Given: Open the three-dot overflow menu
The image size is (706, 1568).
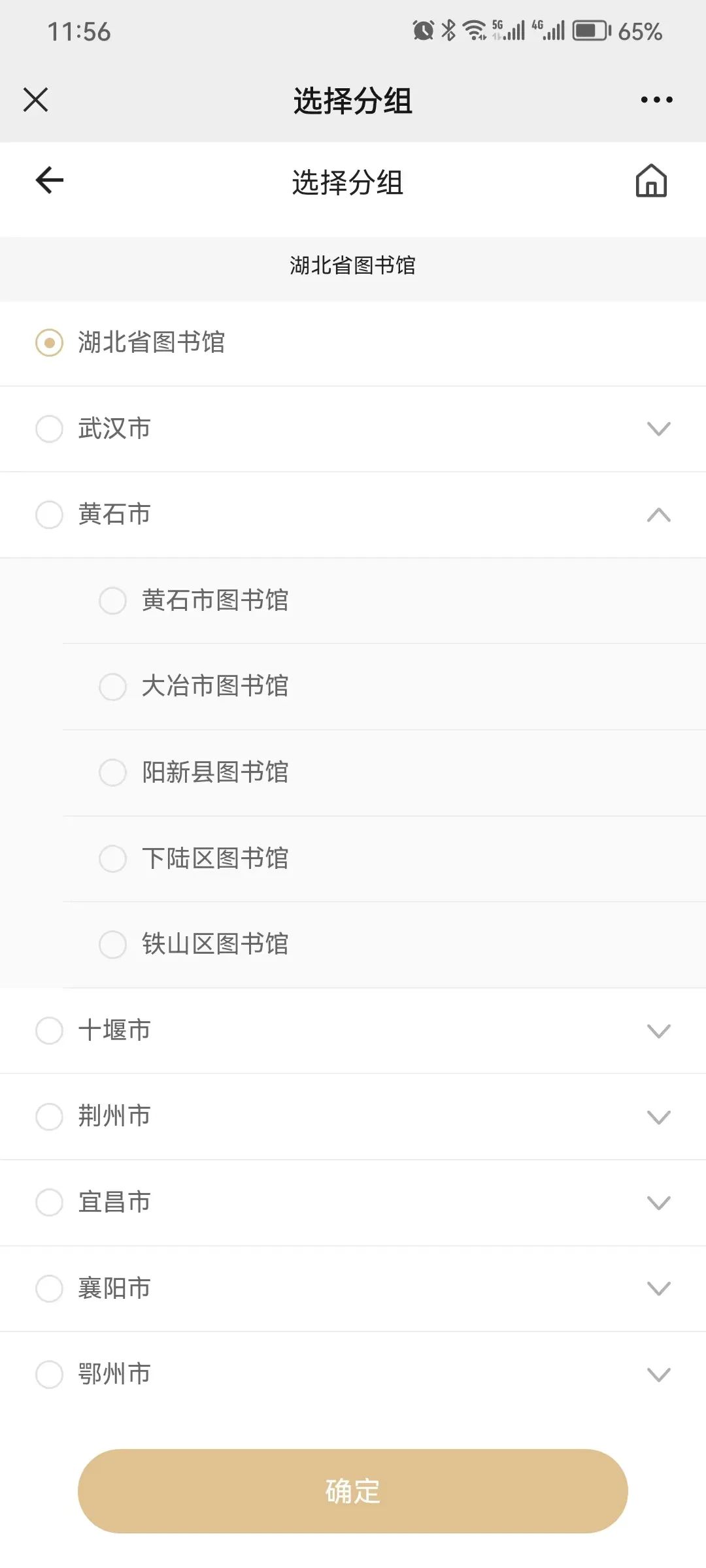Looking at the screenshot, I should (x=656, y=100).
